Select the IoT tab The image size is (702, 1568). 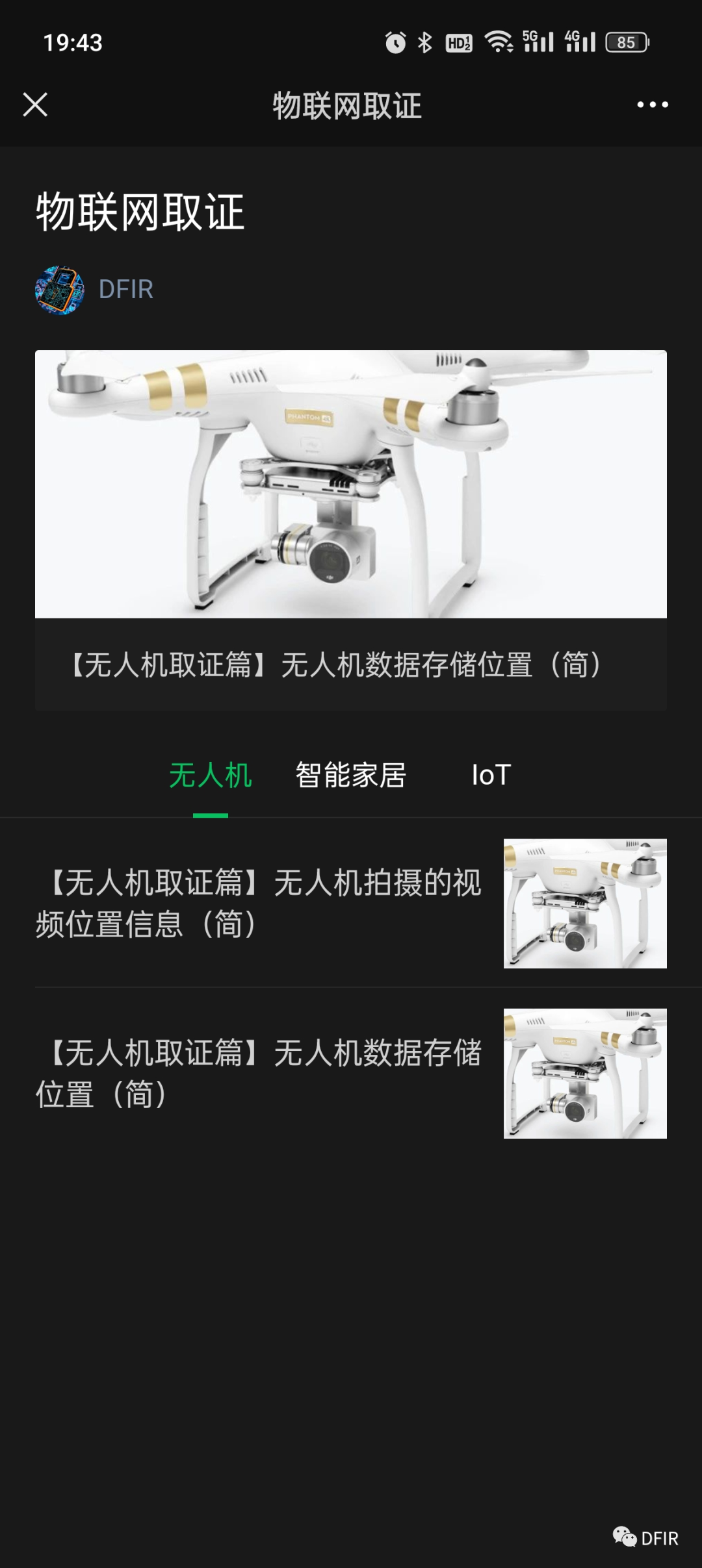point(491,775)
